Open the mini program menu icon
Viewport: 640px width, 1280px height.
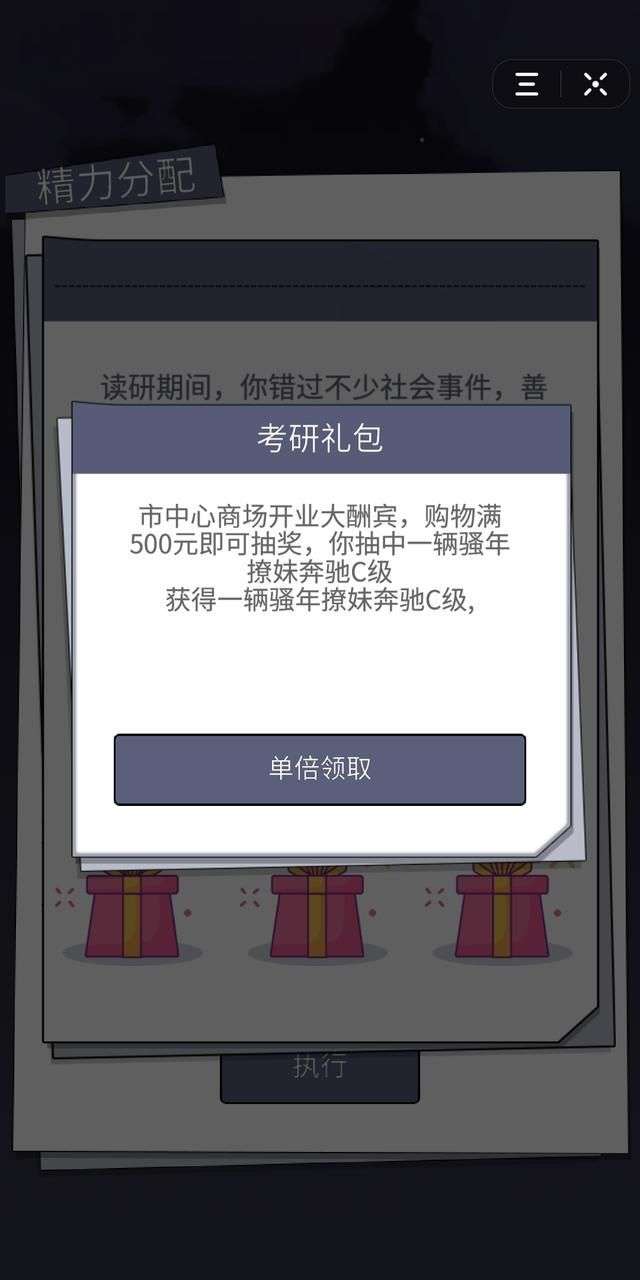click(527, 85)
